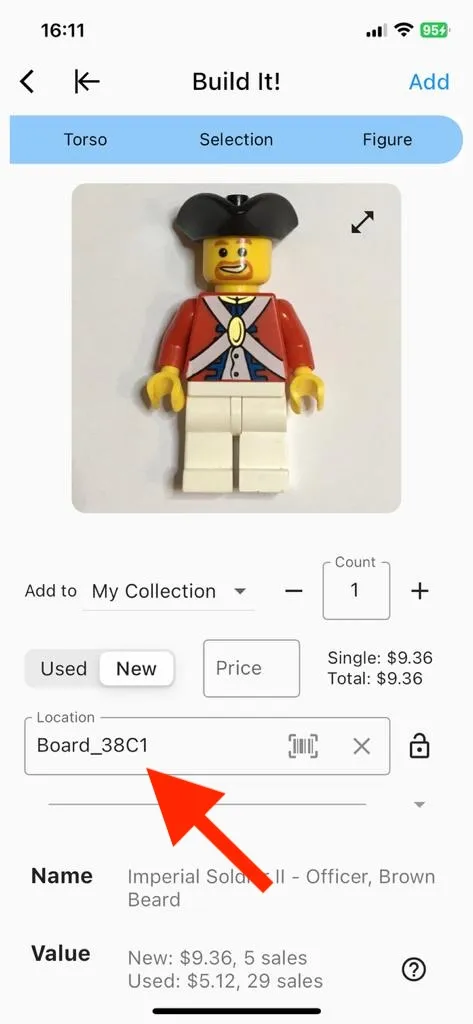Scan a barcode for the location

click(303, 746)
